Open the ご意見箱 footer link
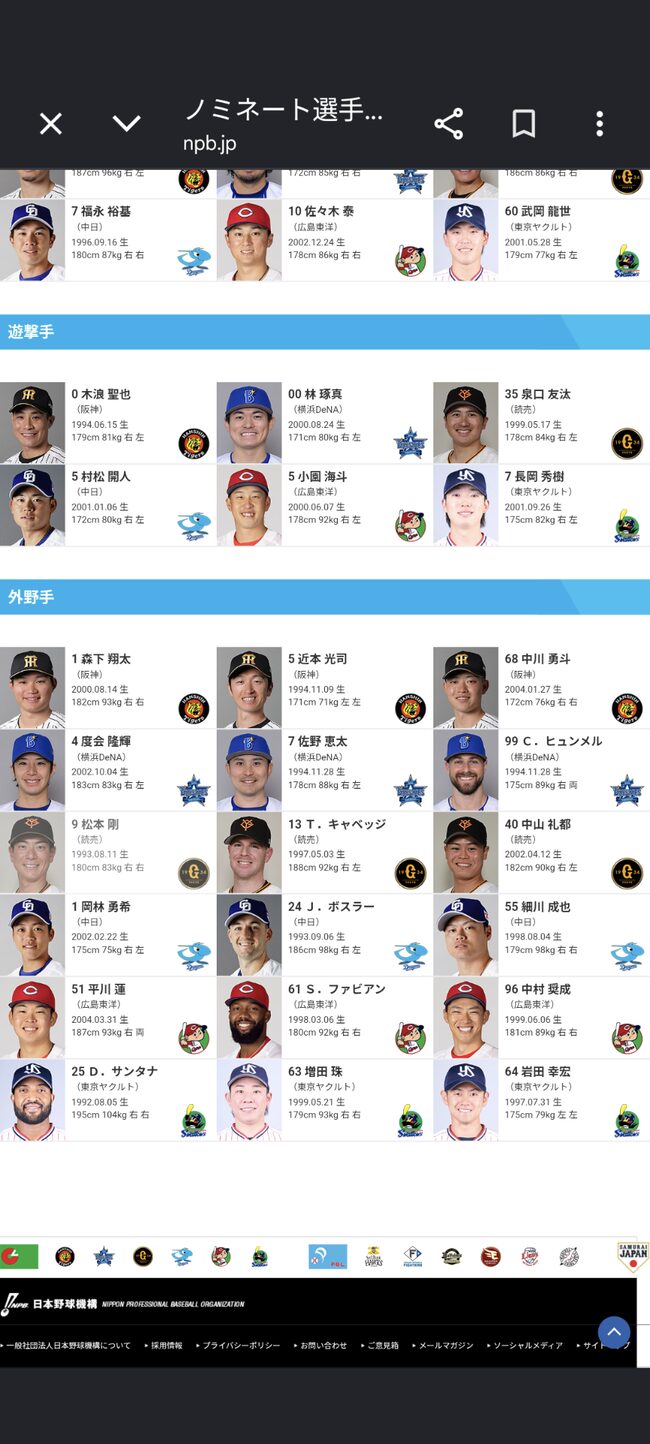Image resolution: width=650 pixels, height=1444 pixels. pos(379,1346)
